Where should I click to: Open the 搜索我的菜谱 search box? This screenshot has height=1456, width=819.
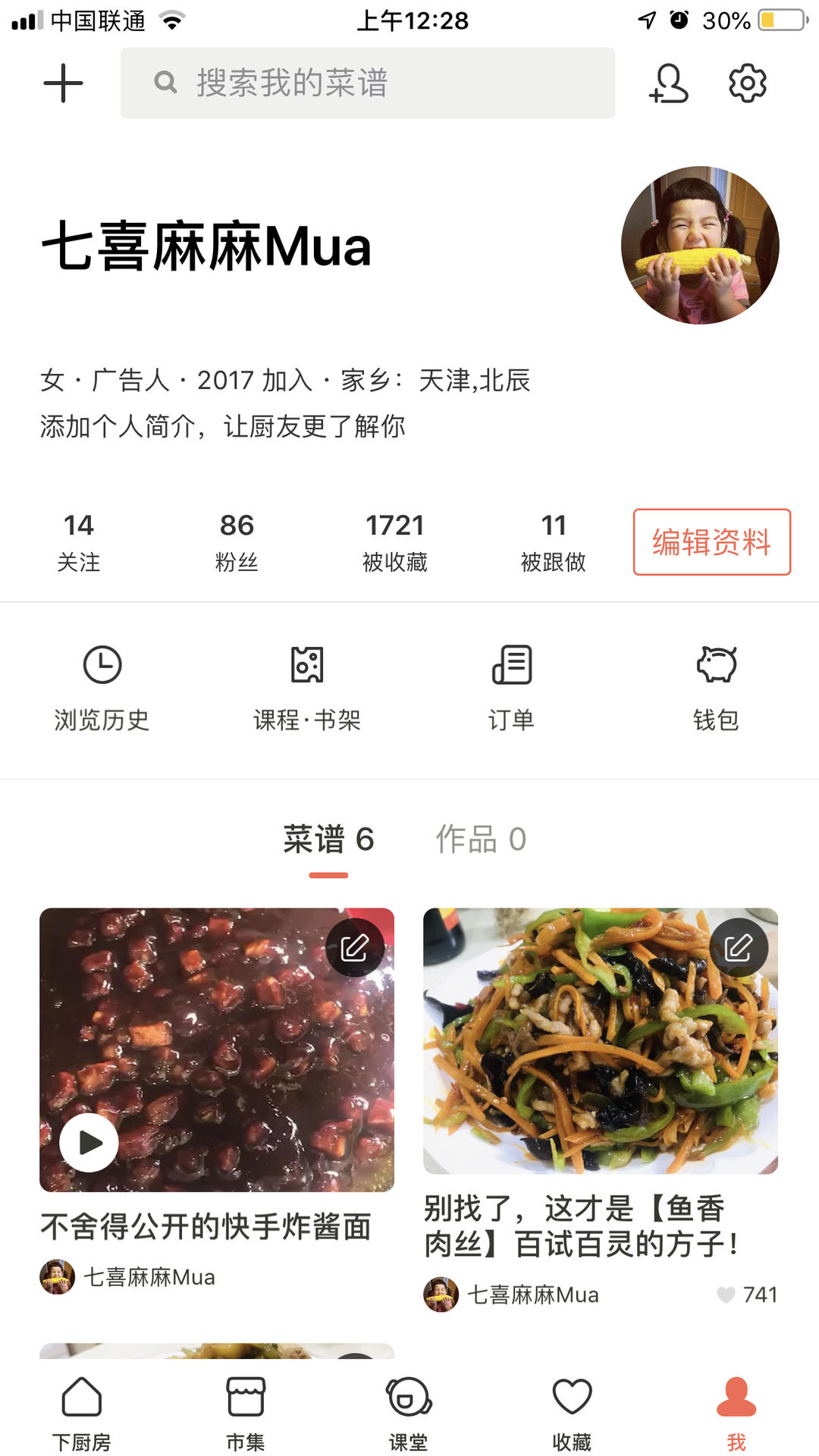pos(368,83)
